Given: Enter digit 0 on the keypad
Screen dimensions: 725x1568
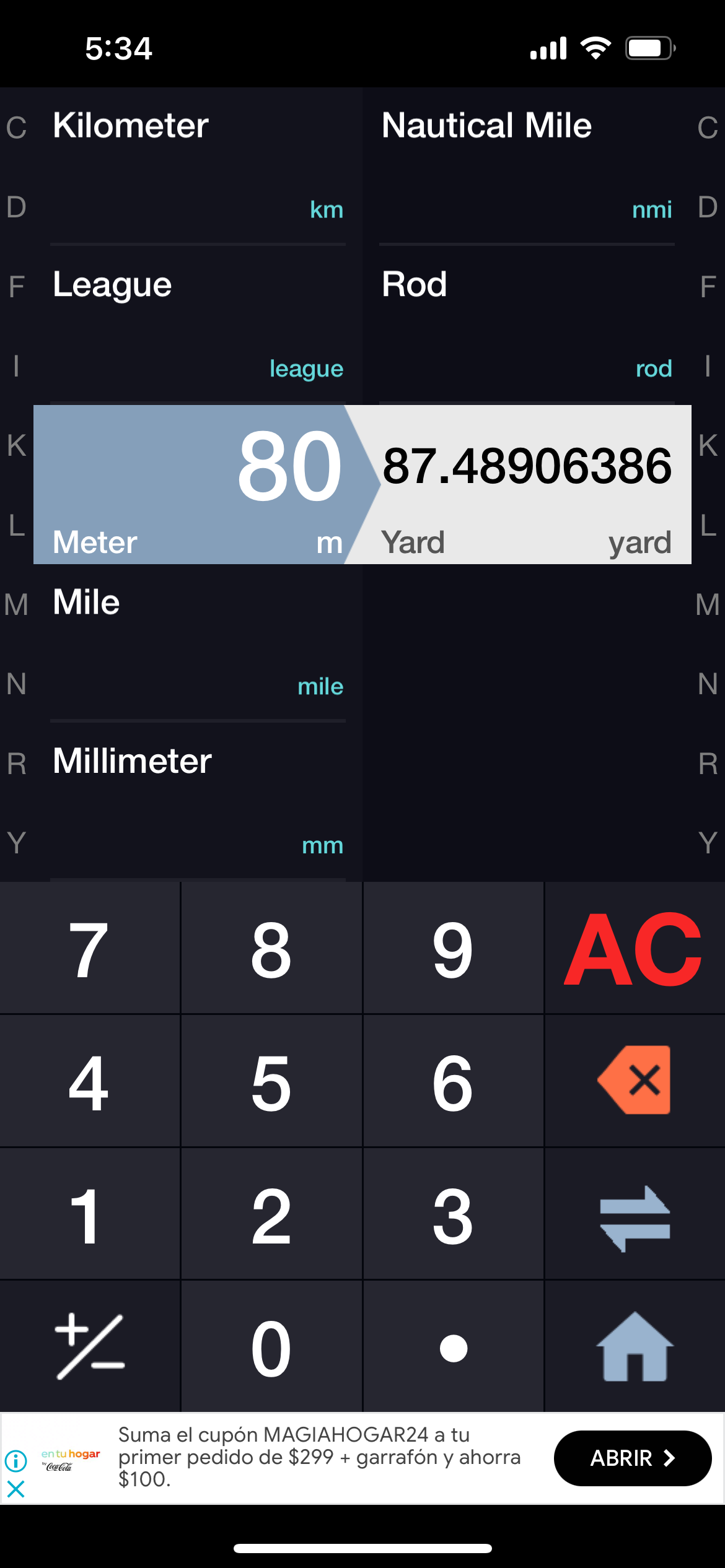Looking at the screenshot, I should click(x=271, y=1348).
